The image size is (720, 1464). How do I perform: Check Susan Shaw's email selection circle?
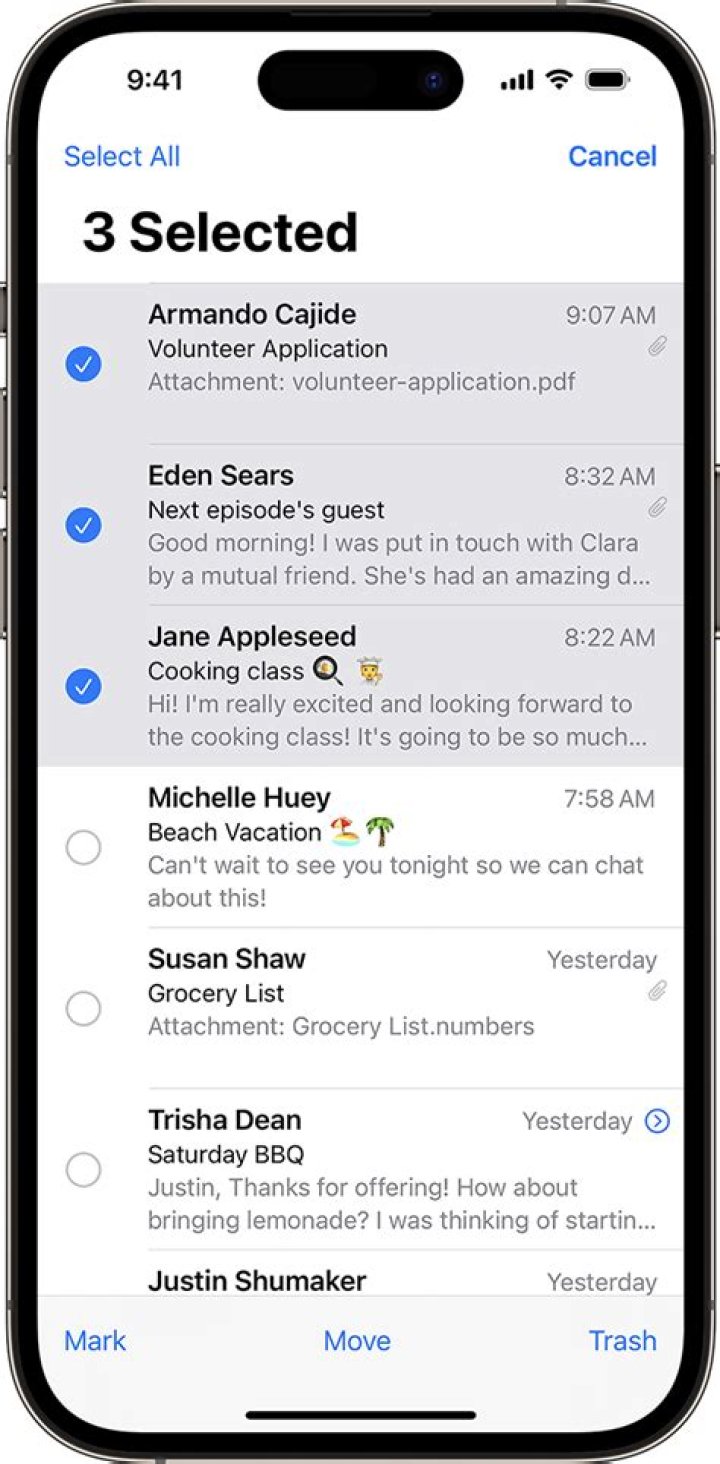pyautogui.click(x=84, y=1008)
